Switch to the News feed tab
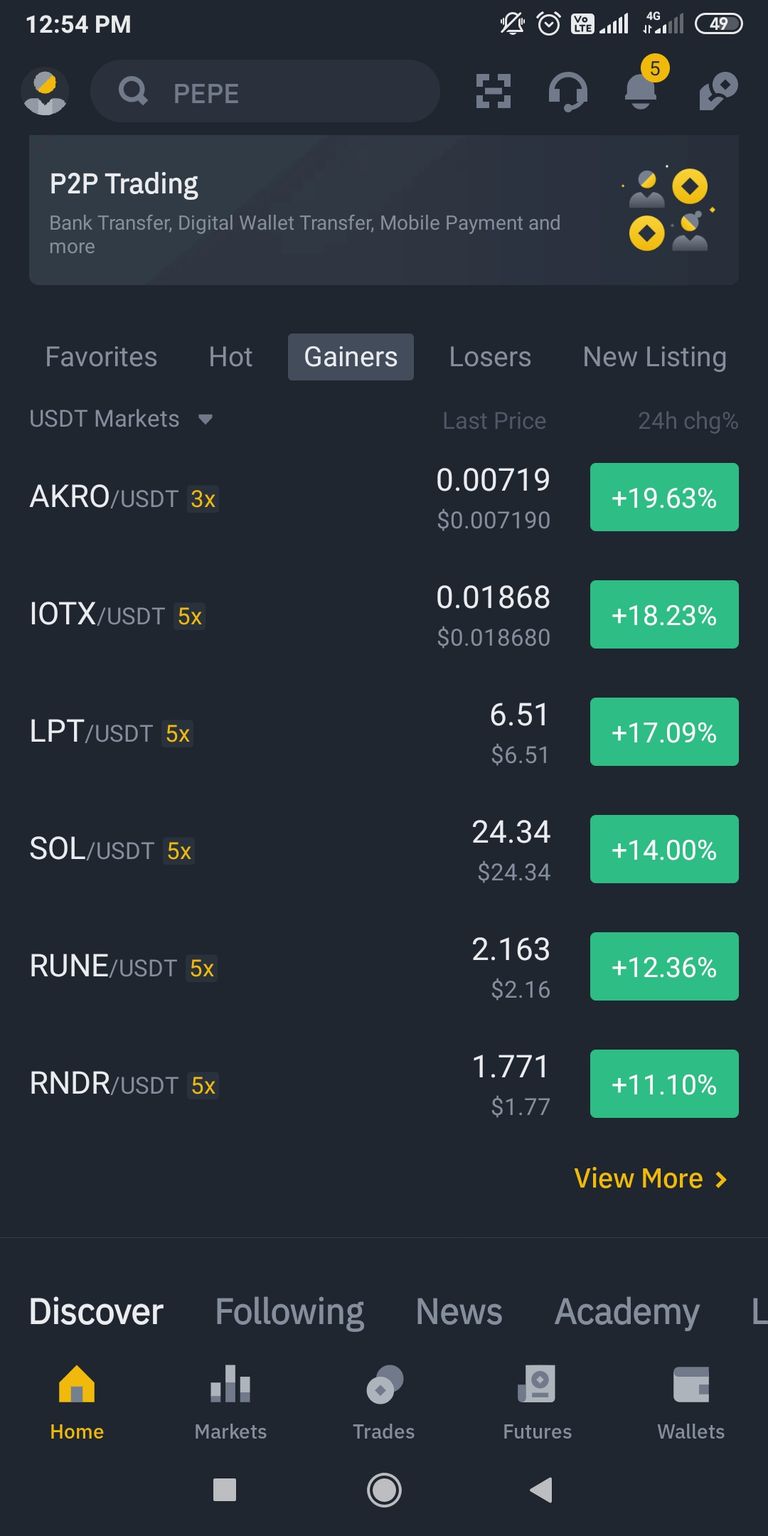This screenshot has height=1536, width=768. coord(459,1311)
